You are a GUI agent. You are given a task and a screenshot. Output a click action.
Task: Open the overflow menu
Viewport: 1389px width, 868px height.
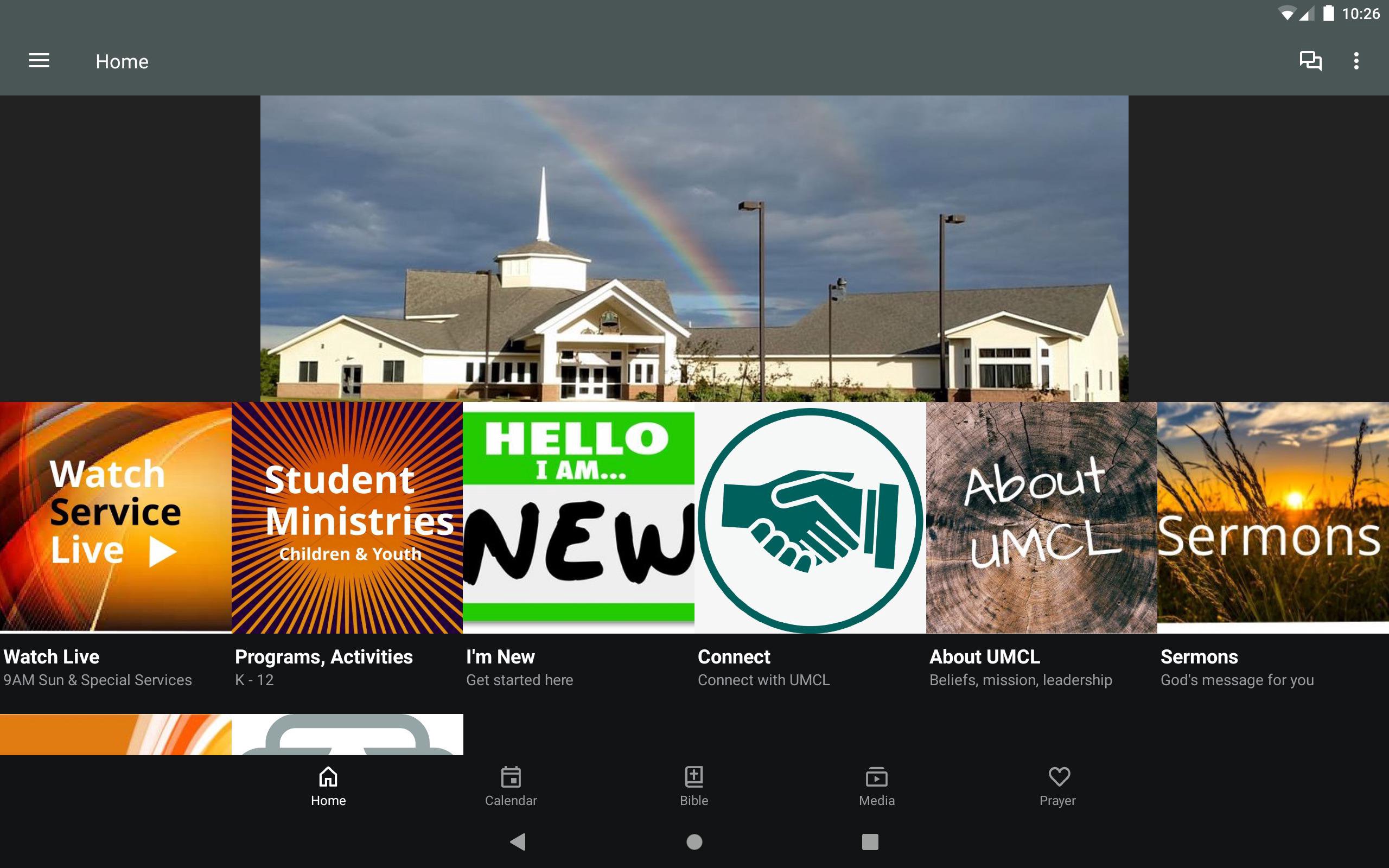coord(1356,61)
